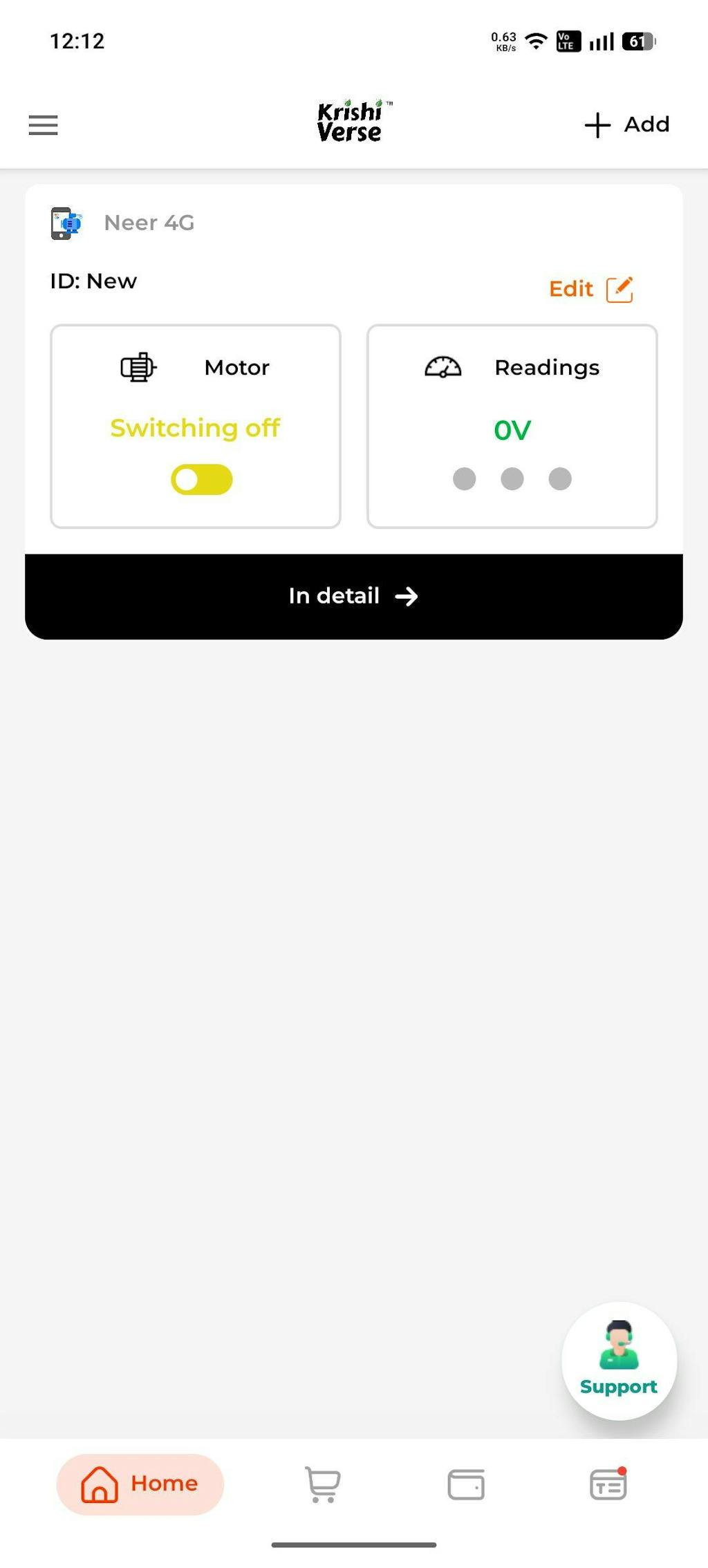
Task: Contact Support
Action: [619, 1361]
